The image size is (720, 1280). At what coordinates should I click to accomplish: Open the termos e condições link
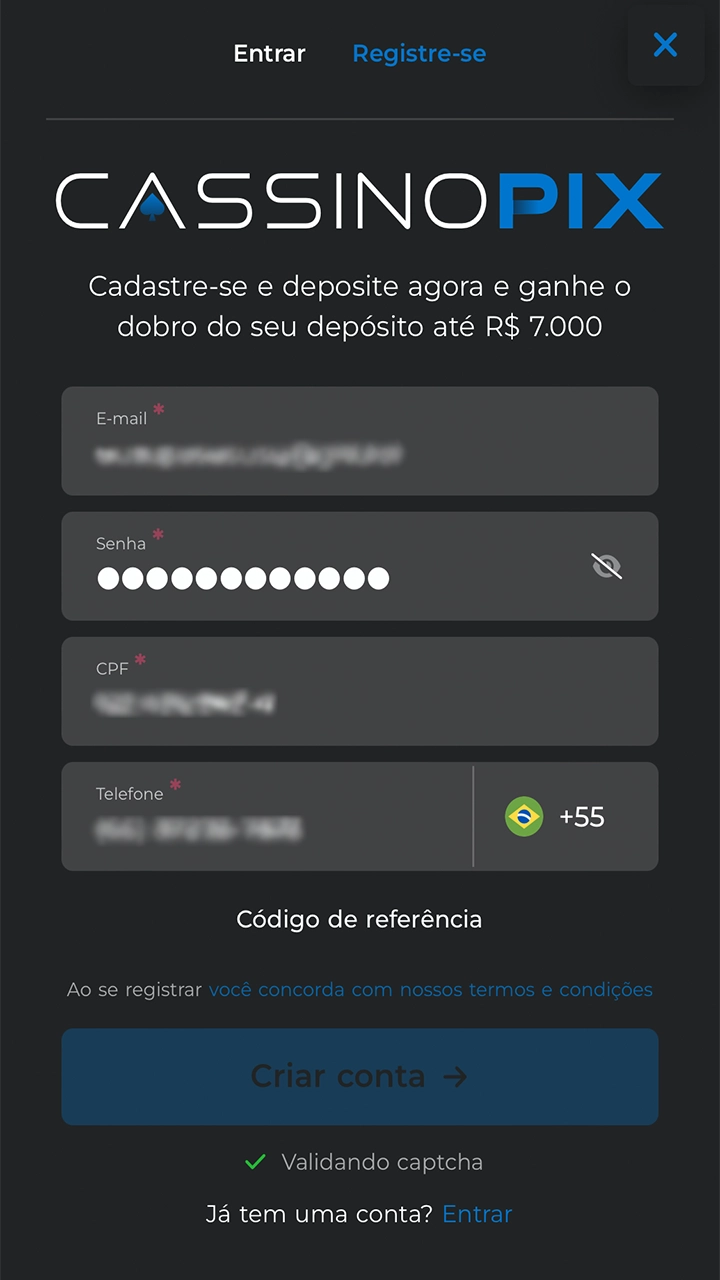(430, 989)
